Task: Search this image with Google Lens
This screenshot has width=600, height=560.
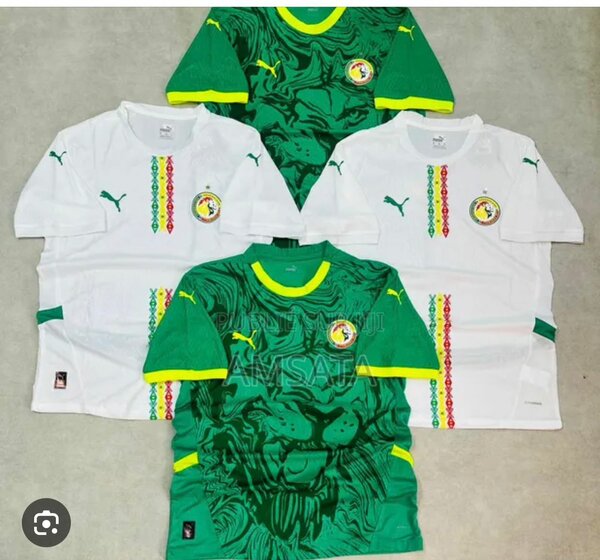Action: 46,522
